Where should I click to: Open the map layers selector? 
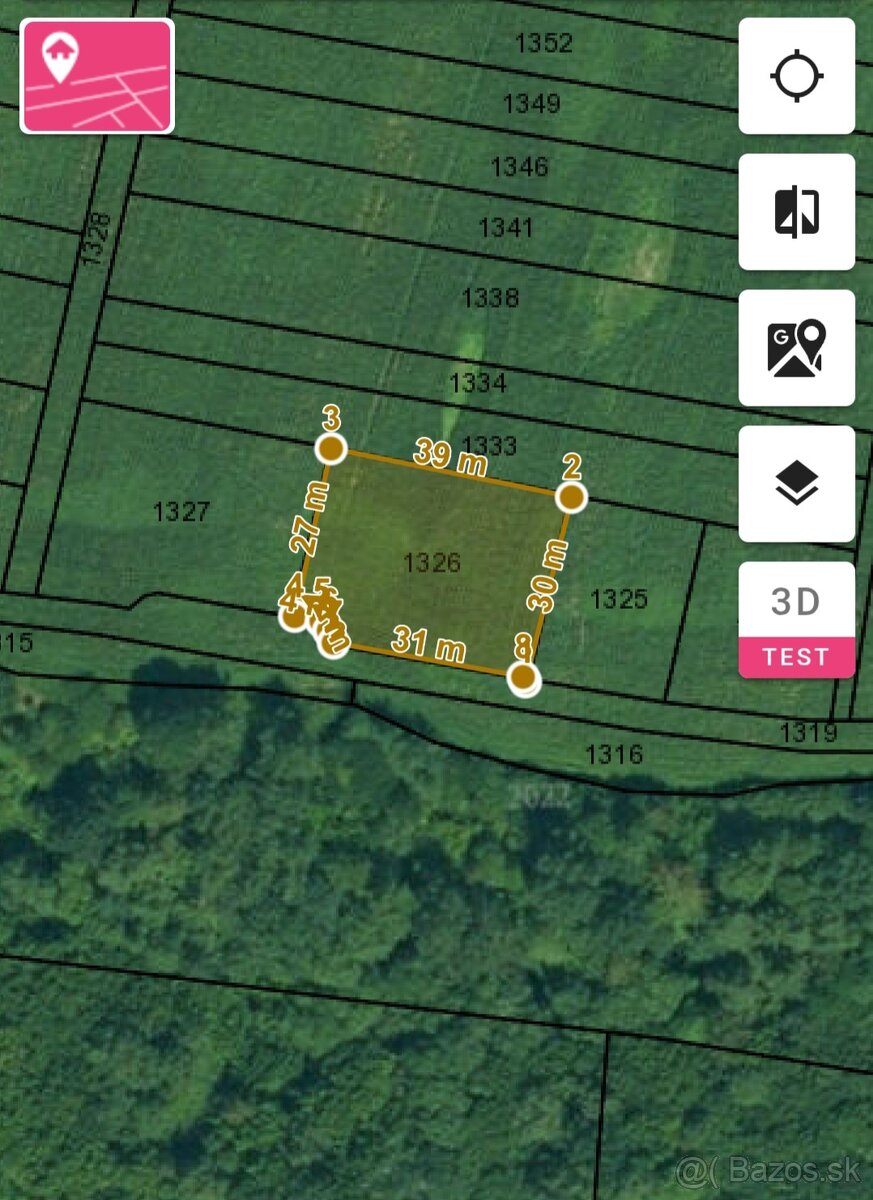tap(796, 484)
